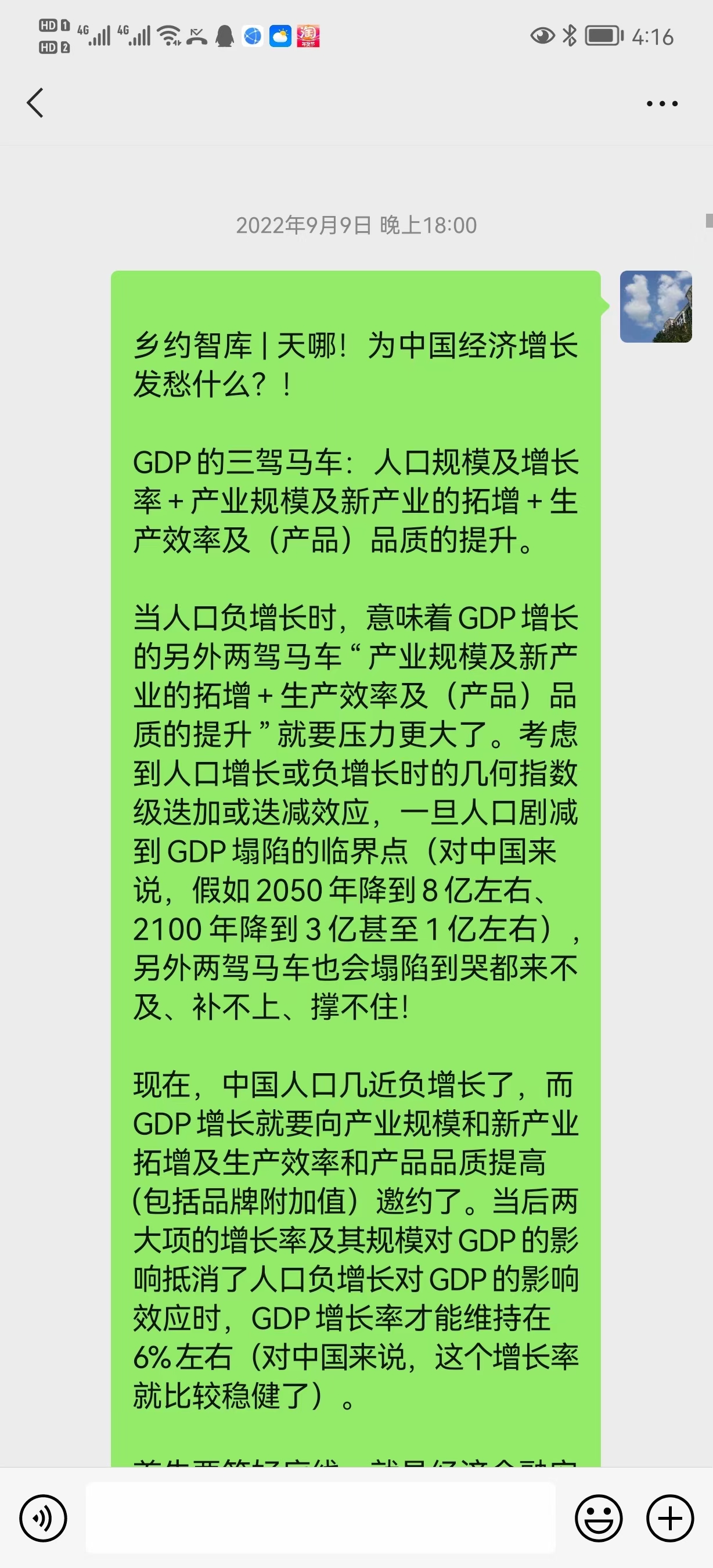This screenshot has width=713, height=1568.
Task: Open the emoji sticker panel
Action: click(x=599, y=1518)
